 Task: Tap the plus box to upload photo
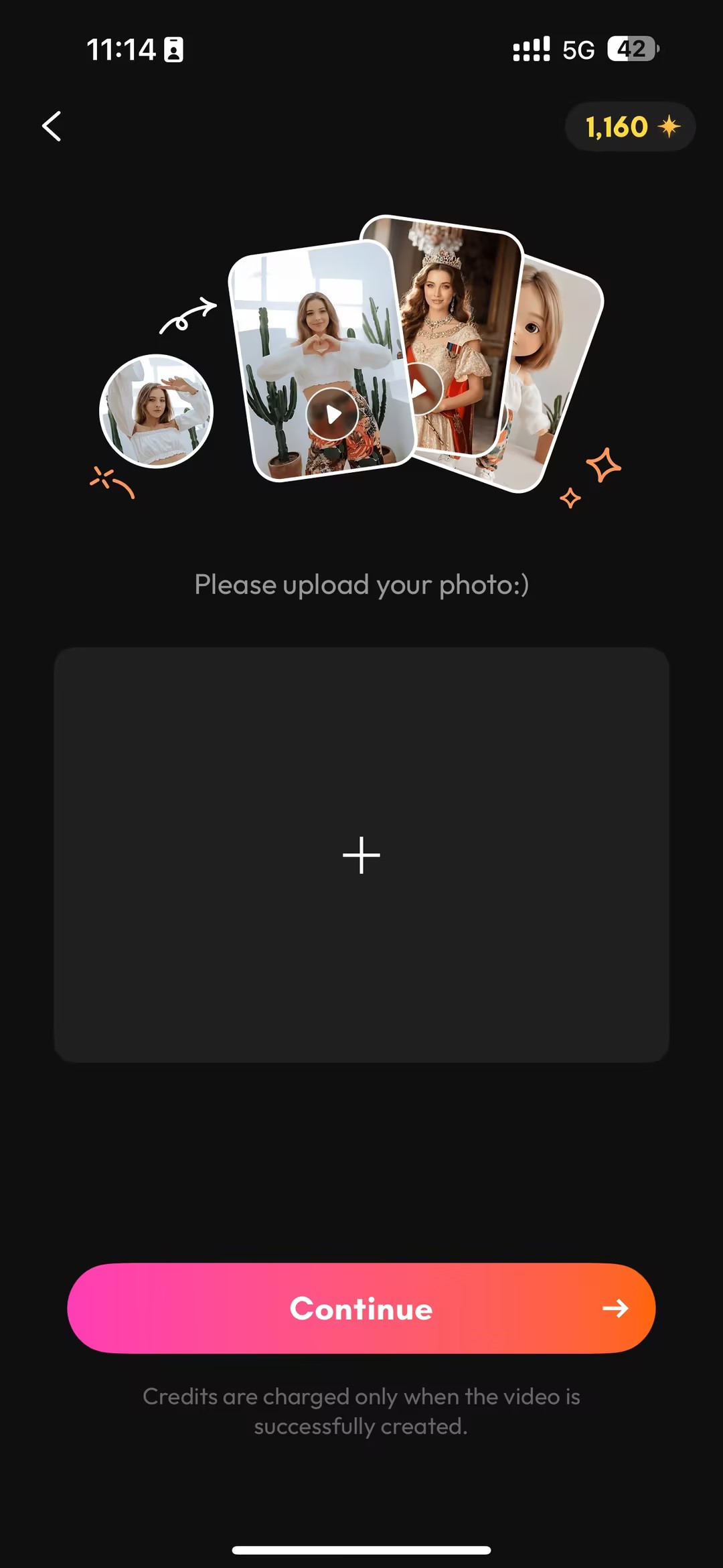click(x=361, y=855)
